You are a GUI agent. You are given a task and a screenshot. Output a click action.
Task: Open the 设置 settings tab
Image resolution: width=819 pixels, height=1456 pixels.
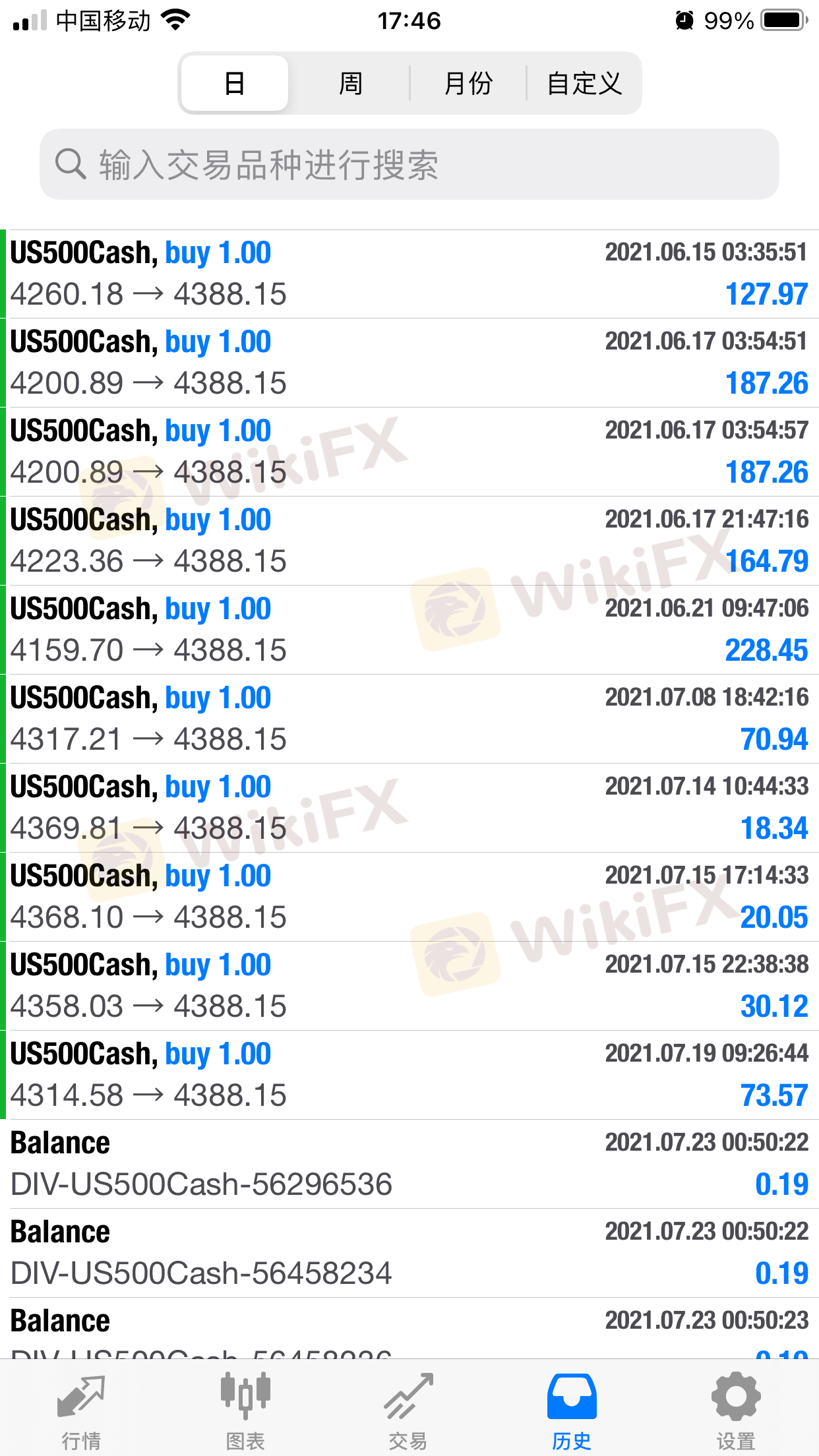pos(736,1410)
